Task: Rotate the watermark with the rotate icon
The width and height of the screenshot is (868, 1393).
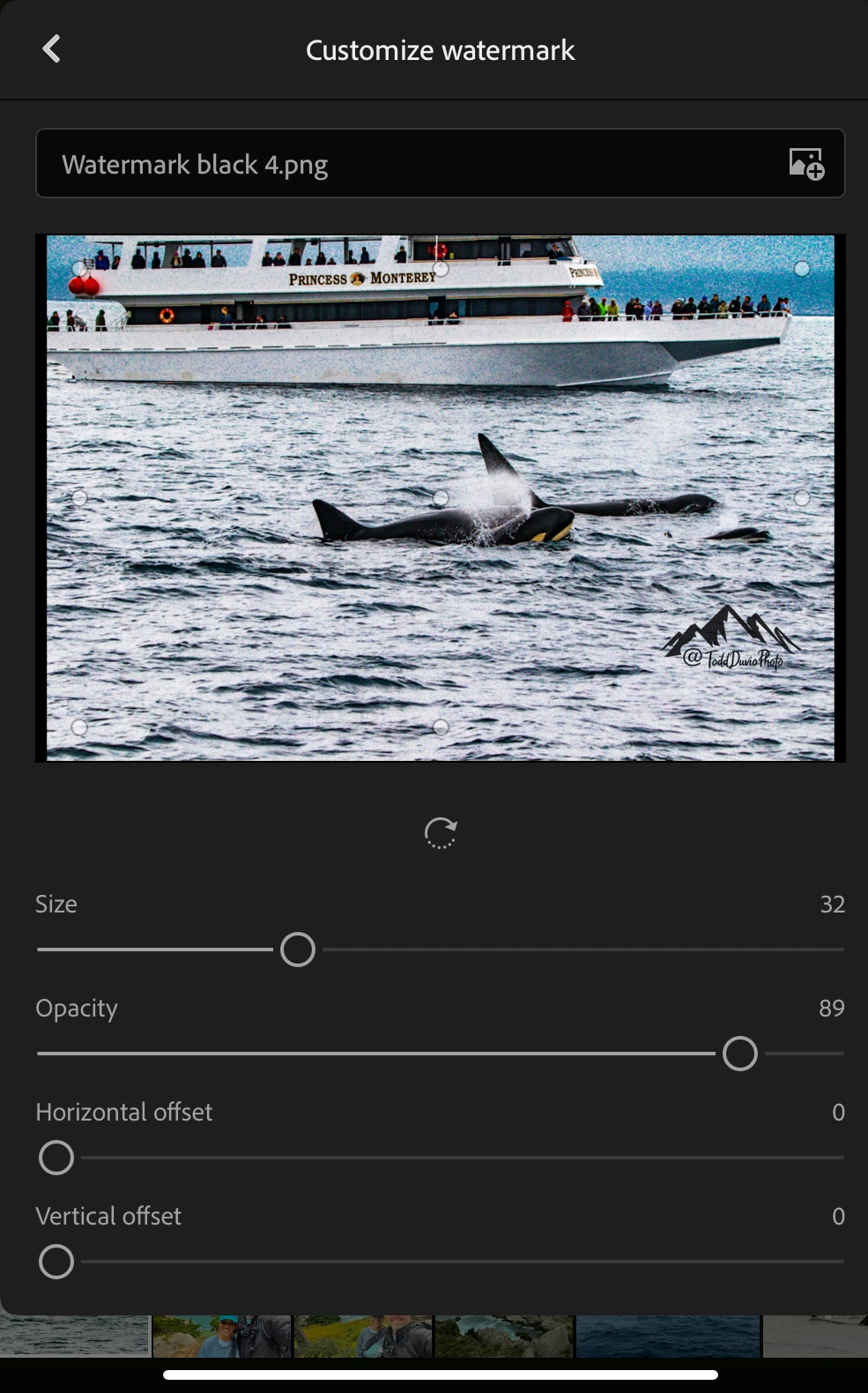Action: click(440, 832)
